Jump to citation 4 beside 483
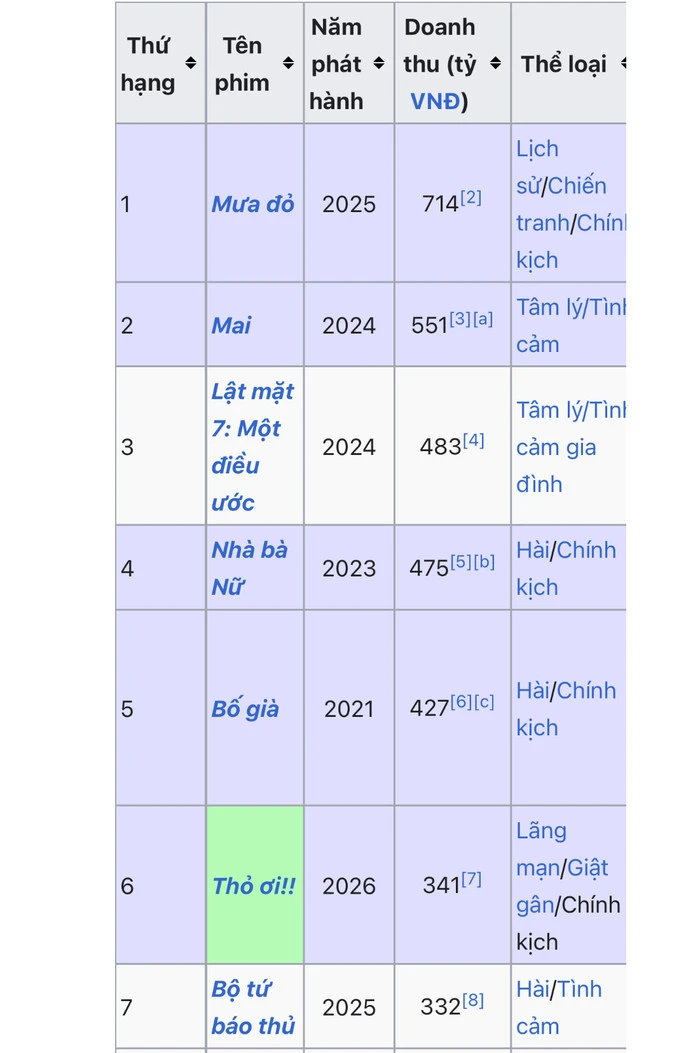 (474, 440)
